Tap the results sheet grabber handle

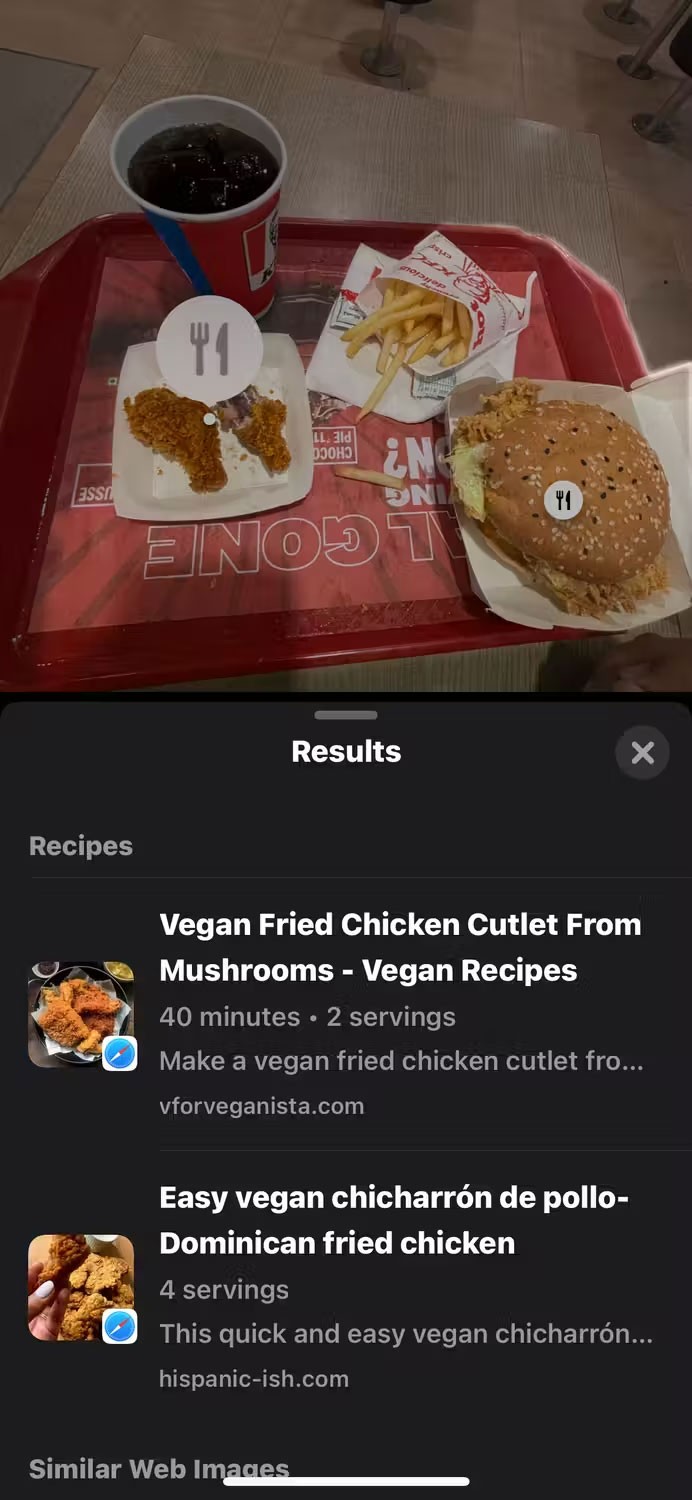point(346,715)
